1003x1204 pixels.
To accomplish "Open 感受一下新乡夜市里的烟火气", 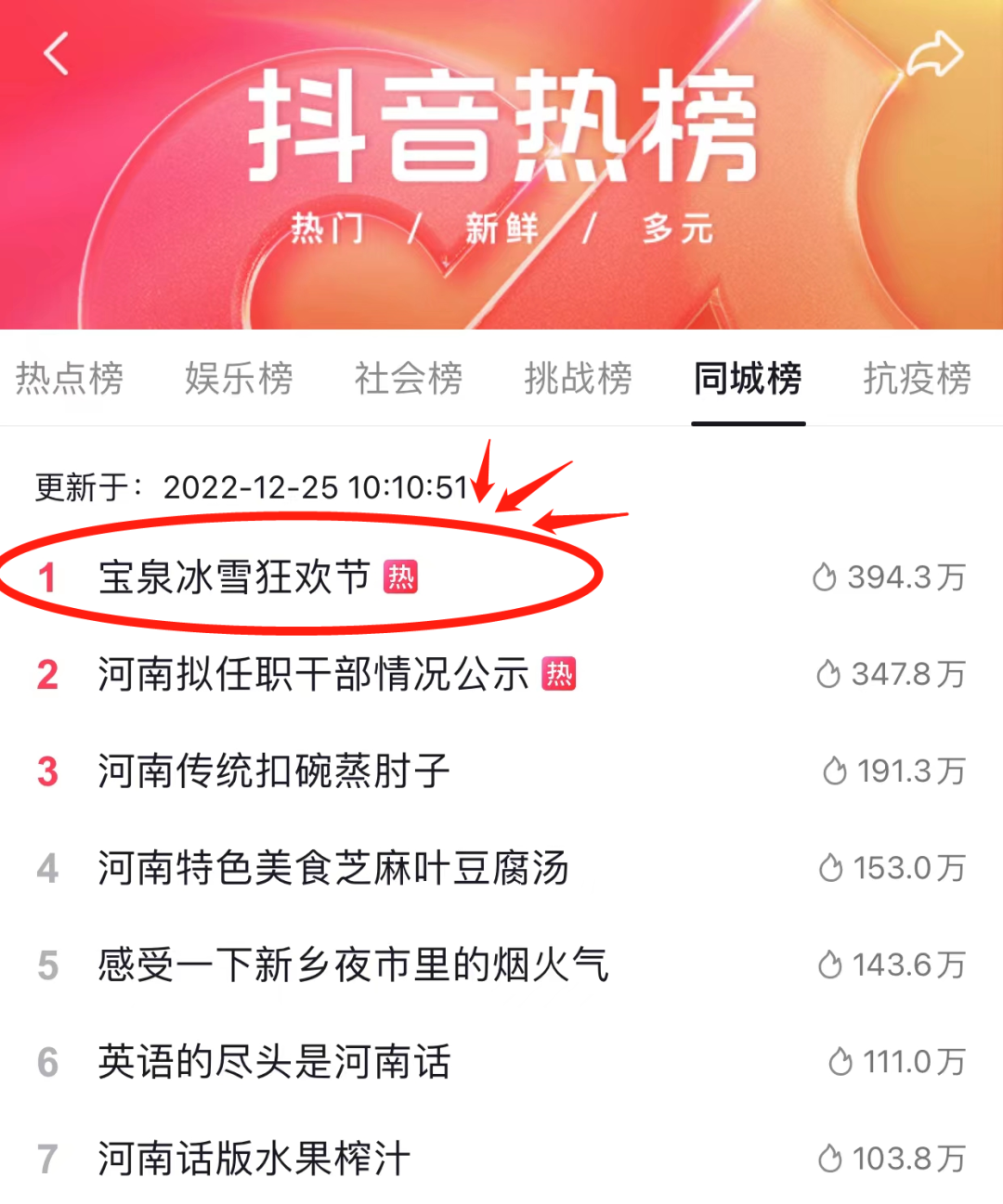I will (353, 965).
